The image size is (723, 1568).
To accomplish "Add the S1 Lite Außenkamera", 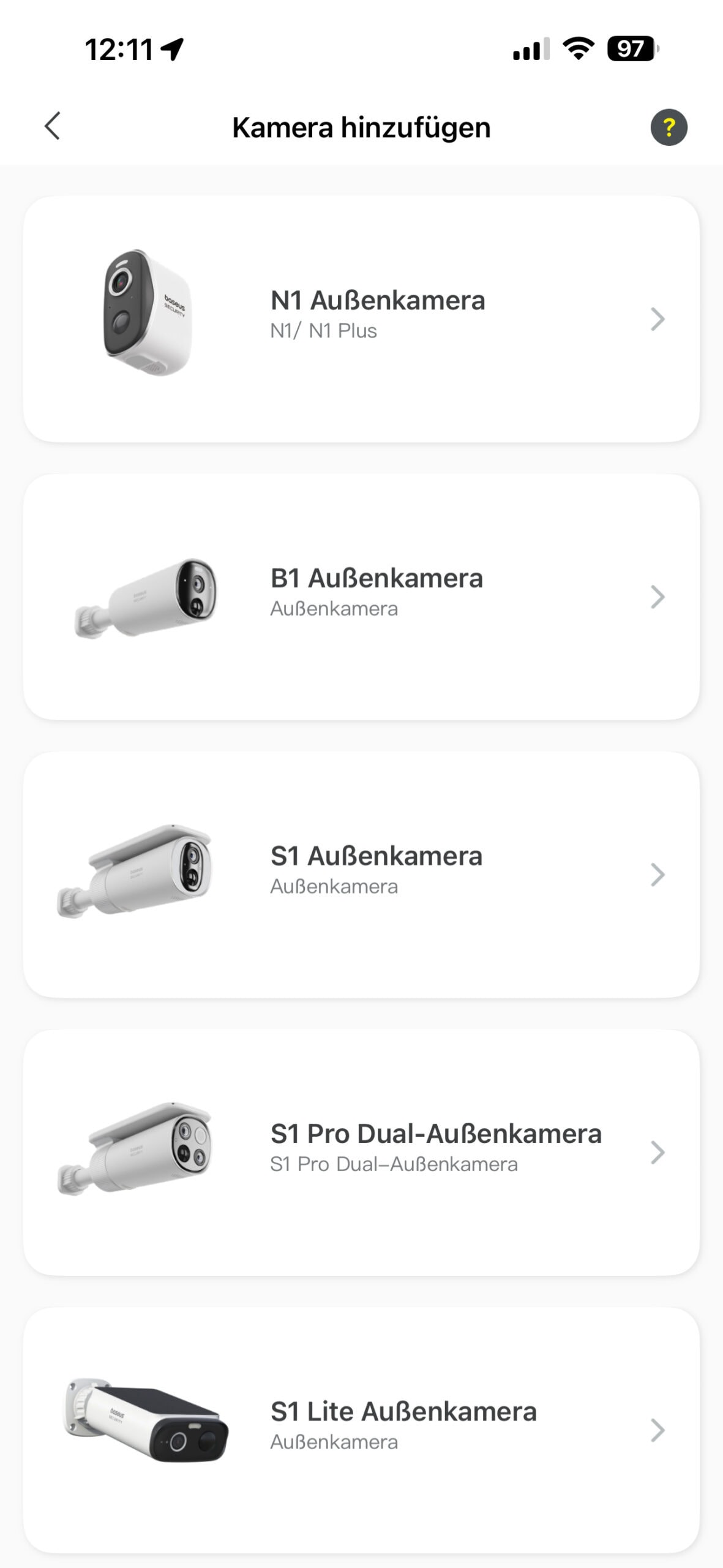I will coord(361,1430).
